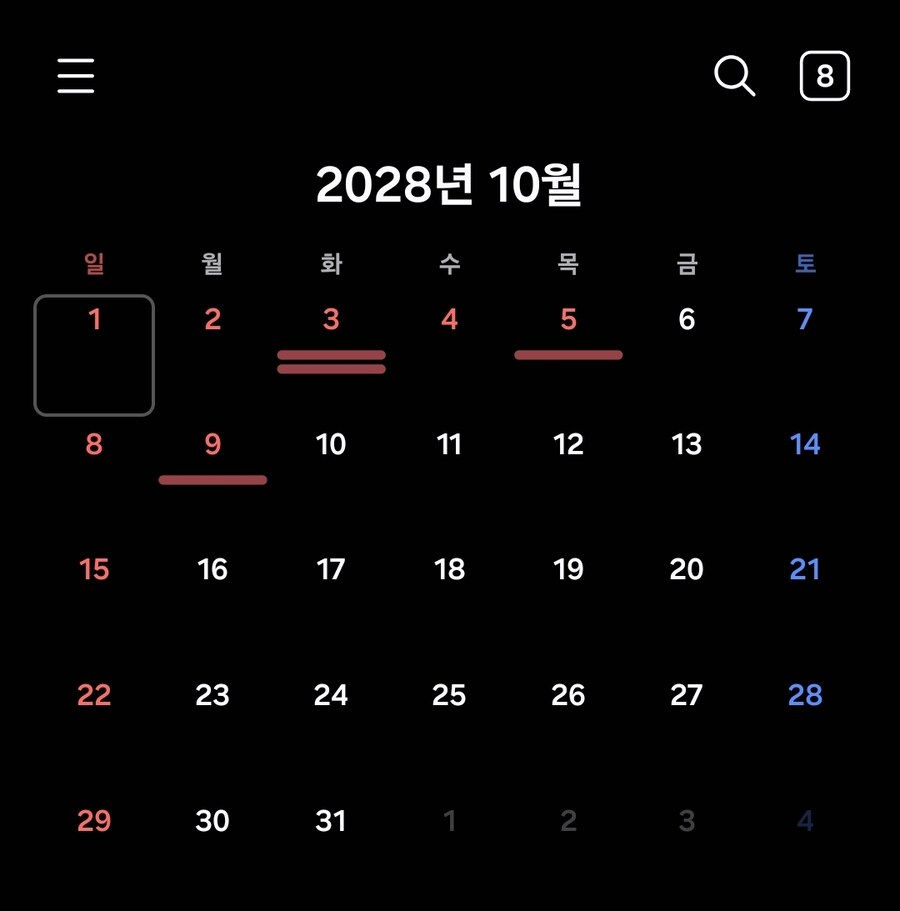900x911 pixels.
Task: Select Sunday header 일
Action: click(94, 263)
